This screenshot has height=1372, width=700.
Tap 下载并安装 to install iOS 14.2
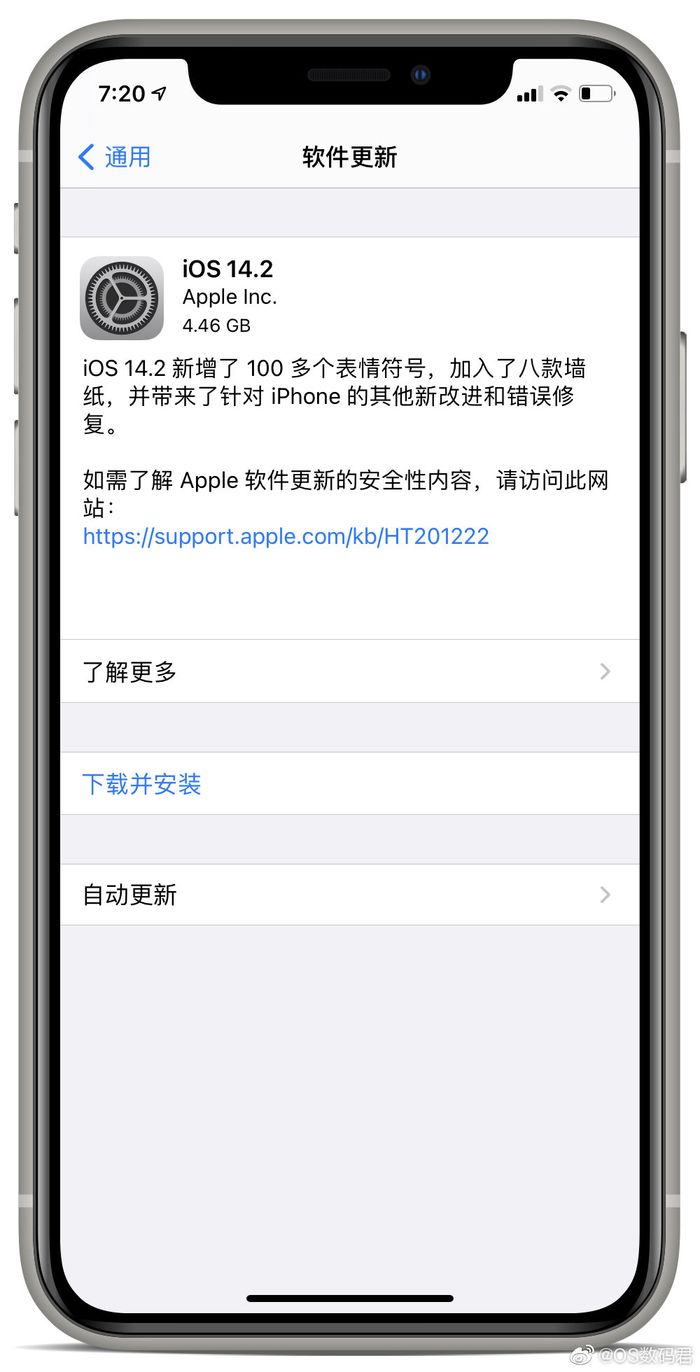142,784
